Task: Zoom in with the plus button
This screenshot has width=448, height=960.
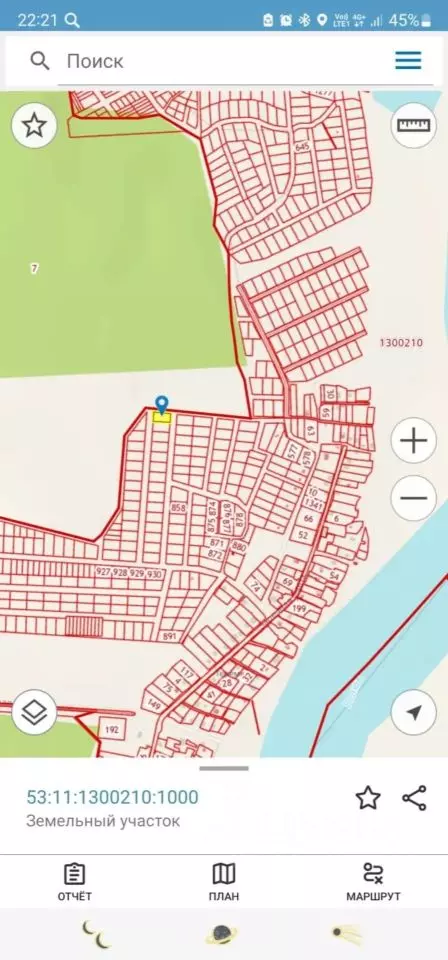Action: click(414, 440)
